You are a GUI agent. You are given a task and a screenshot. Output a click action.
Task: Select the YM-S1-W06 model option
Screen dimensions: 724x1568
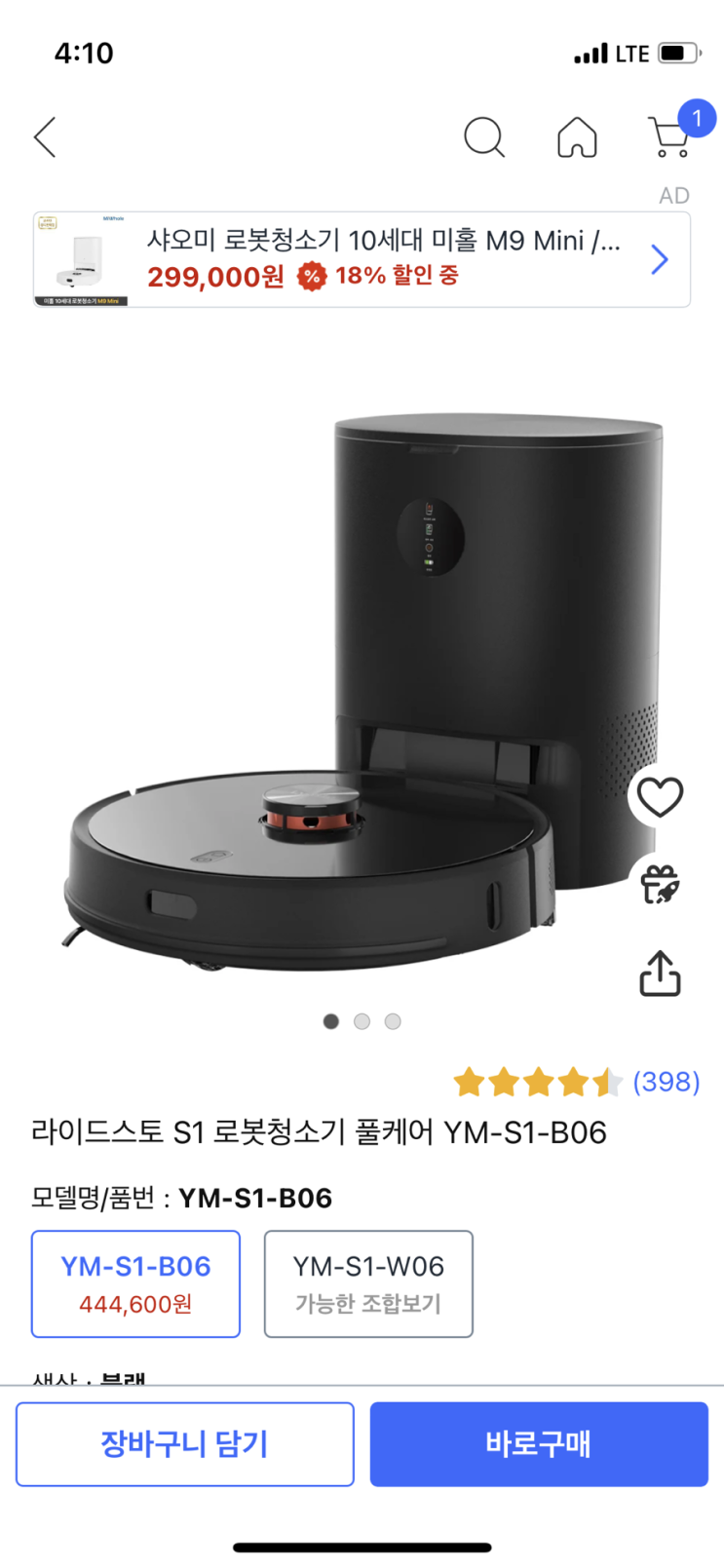(368, 1283)
